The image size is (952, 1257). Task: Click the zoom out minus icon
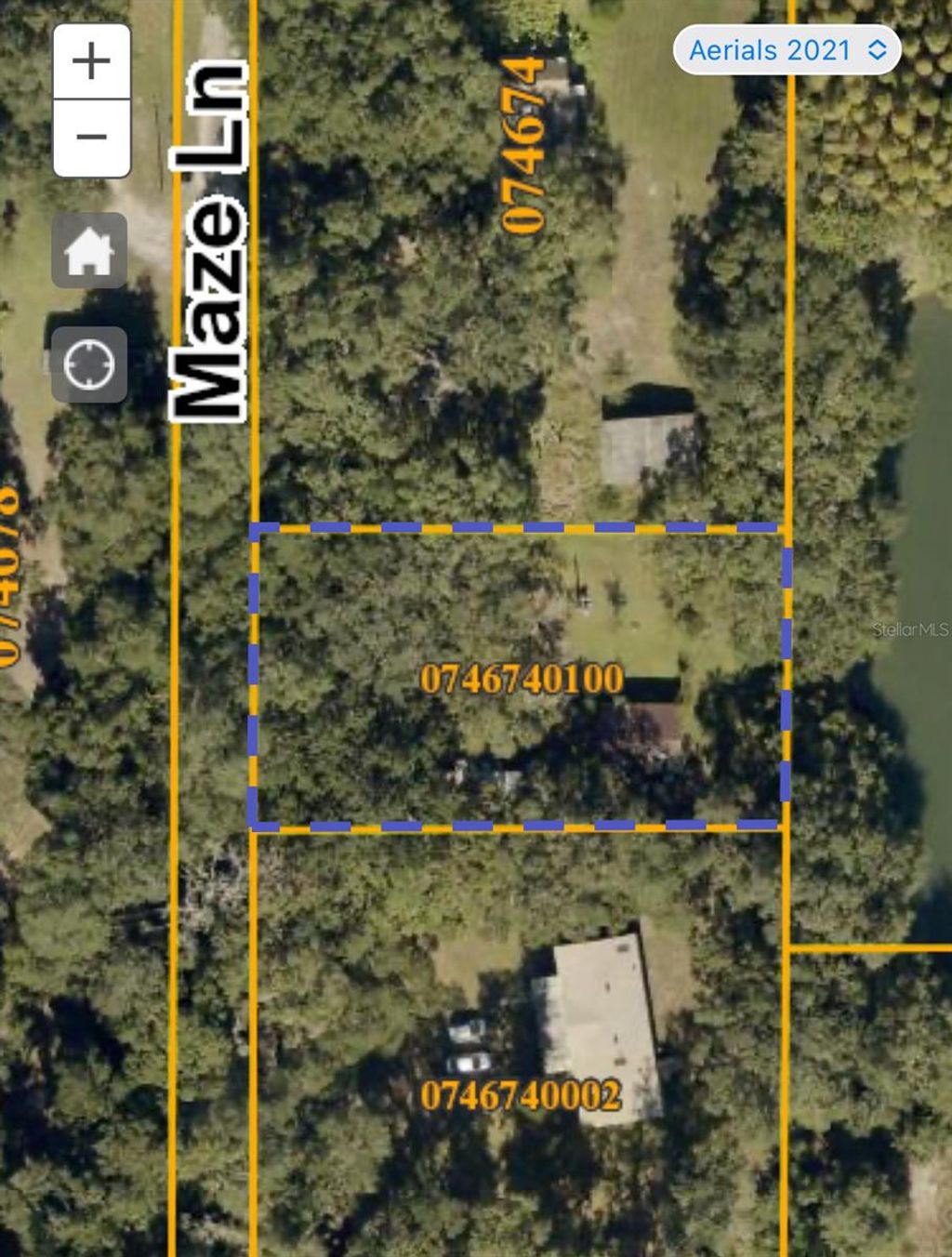pyautogui.click(x=89, y=135)
